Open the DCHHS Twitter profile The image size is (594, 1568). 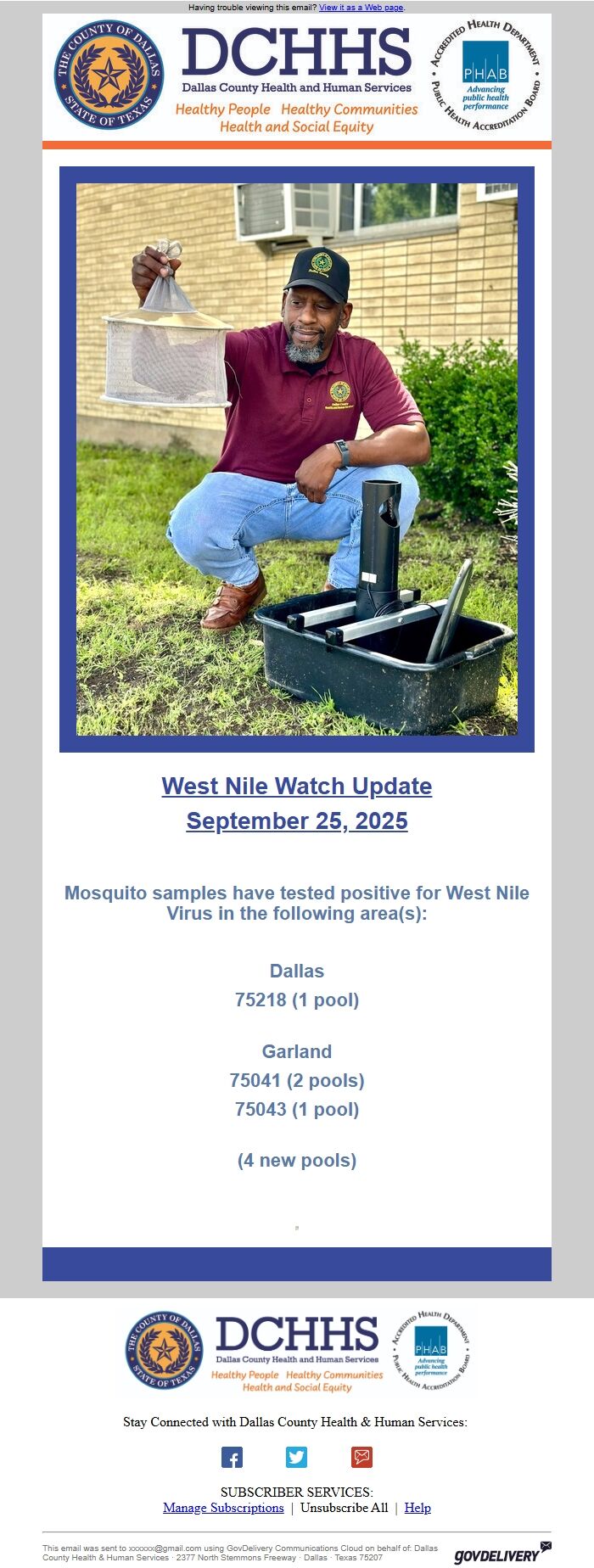tap(296, 1457)
